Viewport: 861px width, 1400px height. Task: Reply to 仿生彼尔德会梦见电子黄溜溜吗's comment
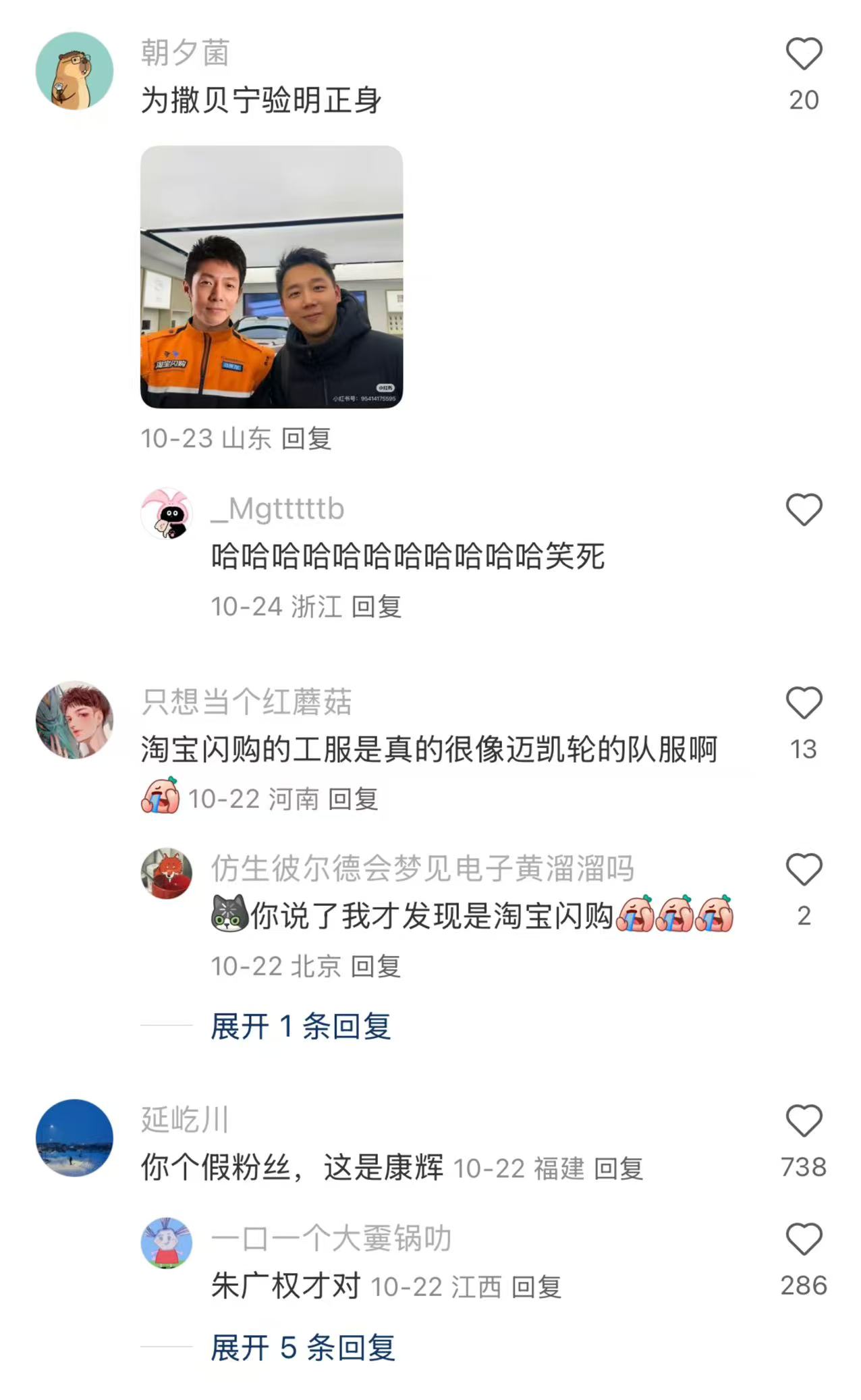[376, 967]
